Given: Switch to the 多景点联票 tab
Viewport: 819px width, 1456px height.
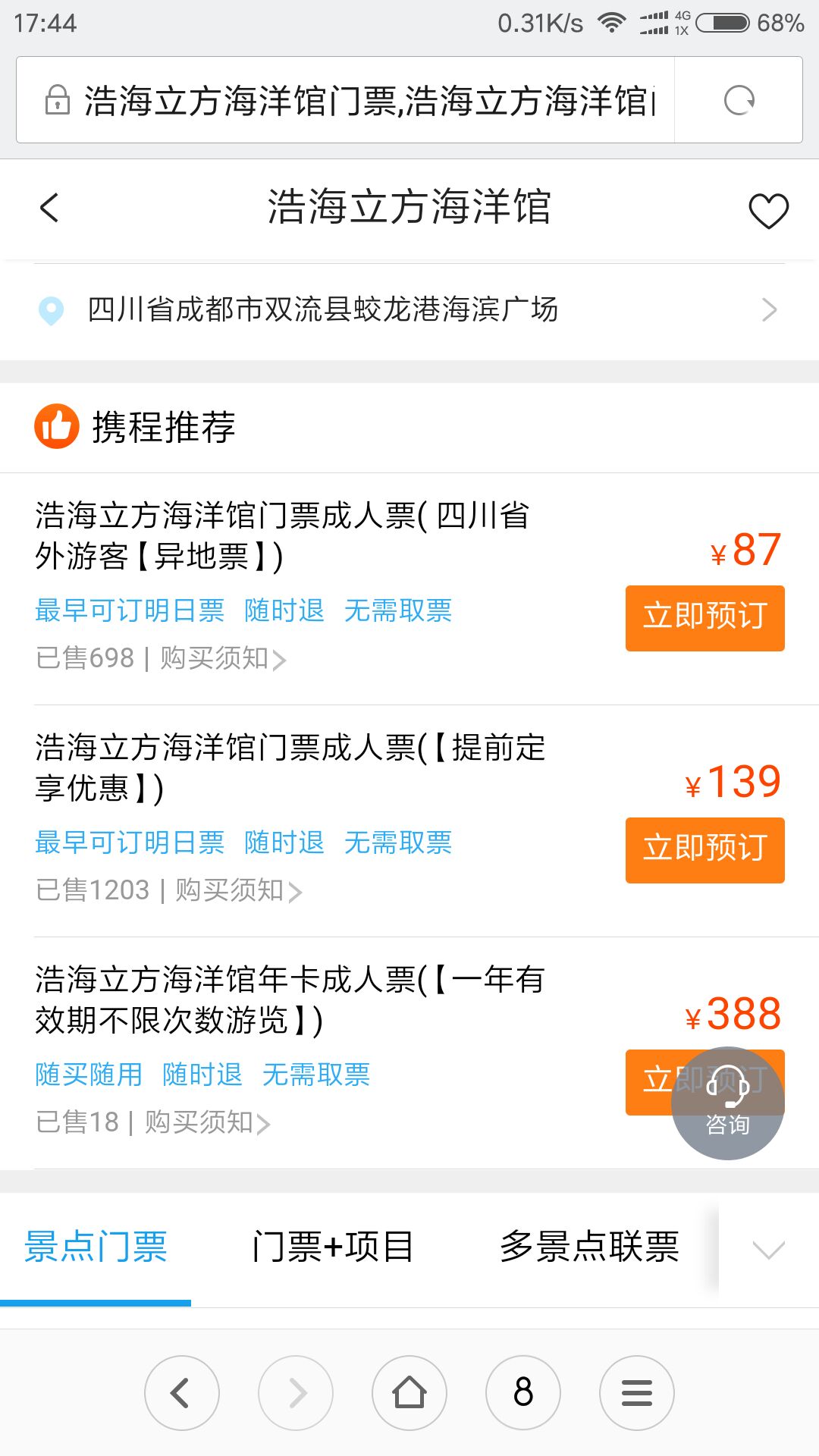Looking at the screenshot, I should (x=589, y=1247).
